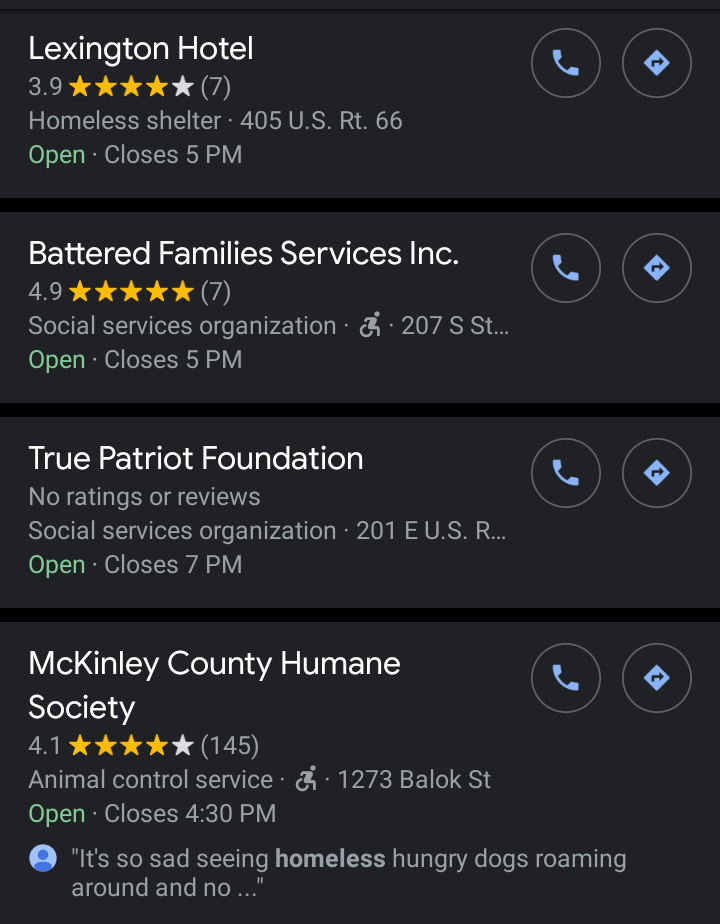Call McKinley County Humane Society
The image size is (720, 924).
566,677
